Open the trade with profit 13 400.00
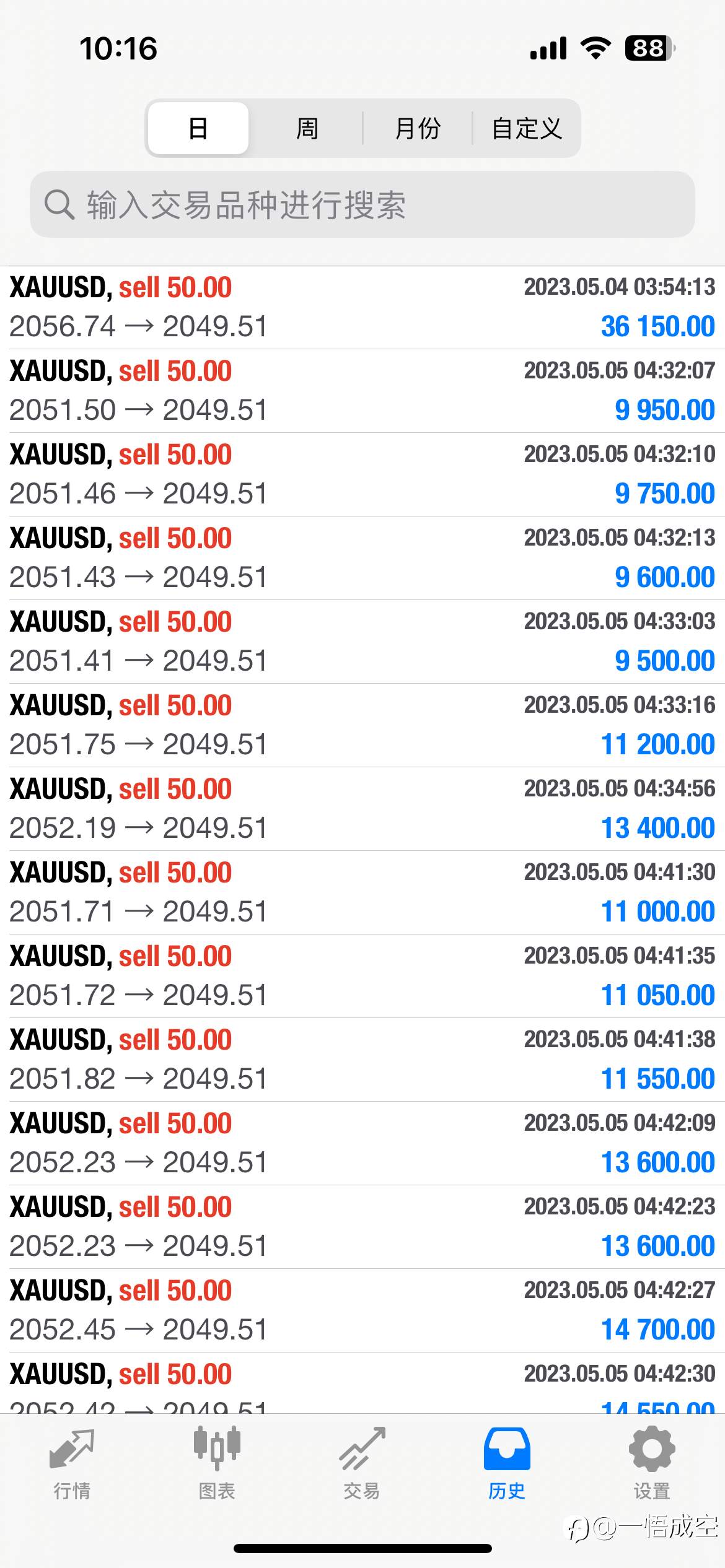 (362, 809)
